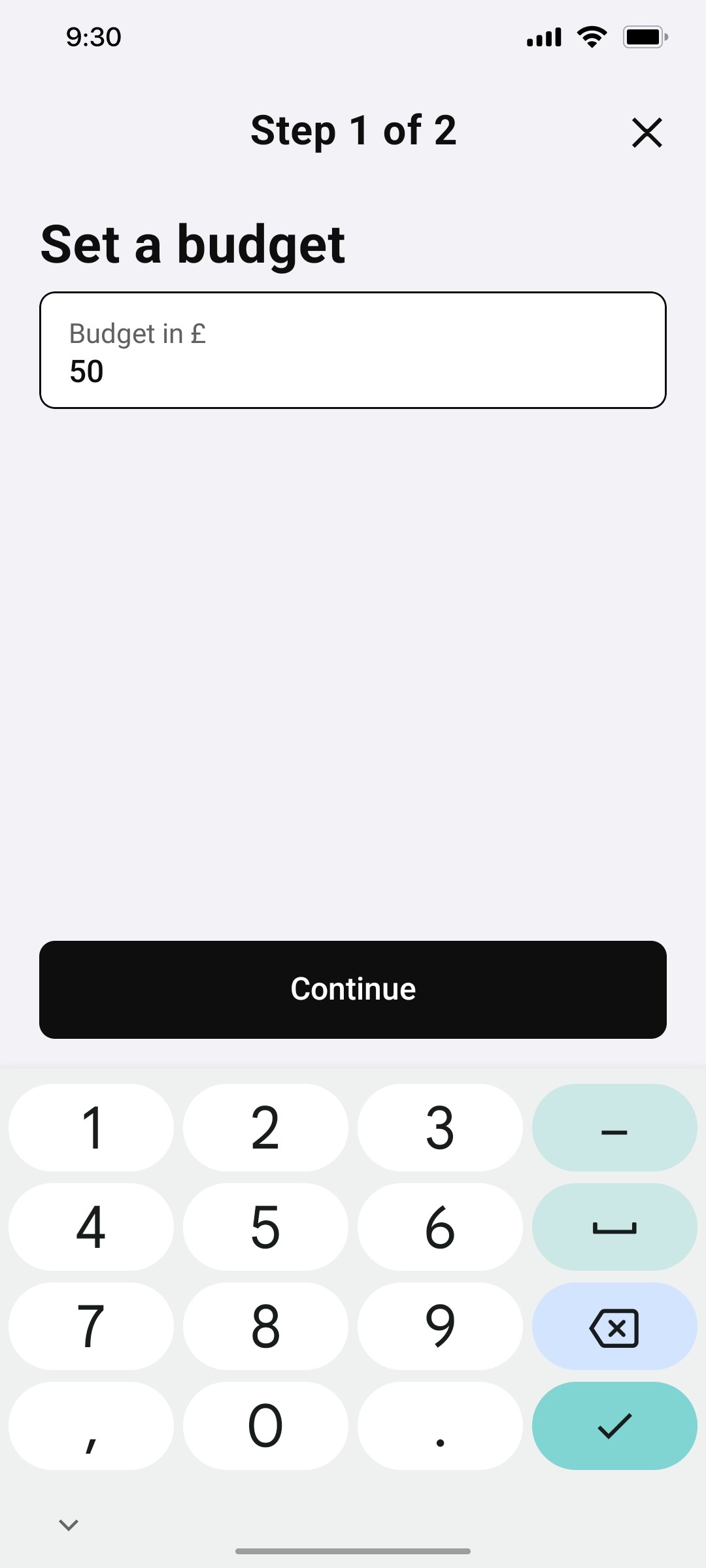Tap number 9 on the keypad

440,1327
